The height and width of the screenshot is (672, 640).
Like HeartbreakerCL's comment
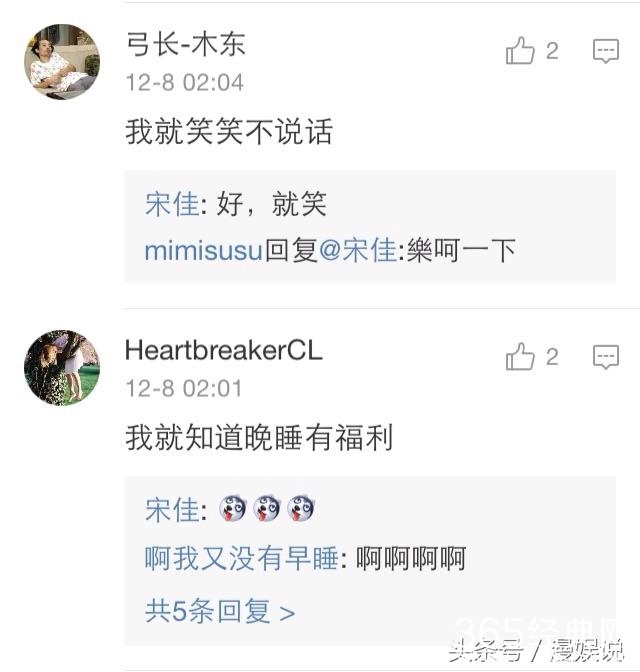point(520,357)
